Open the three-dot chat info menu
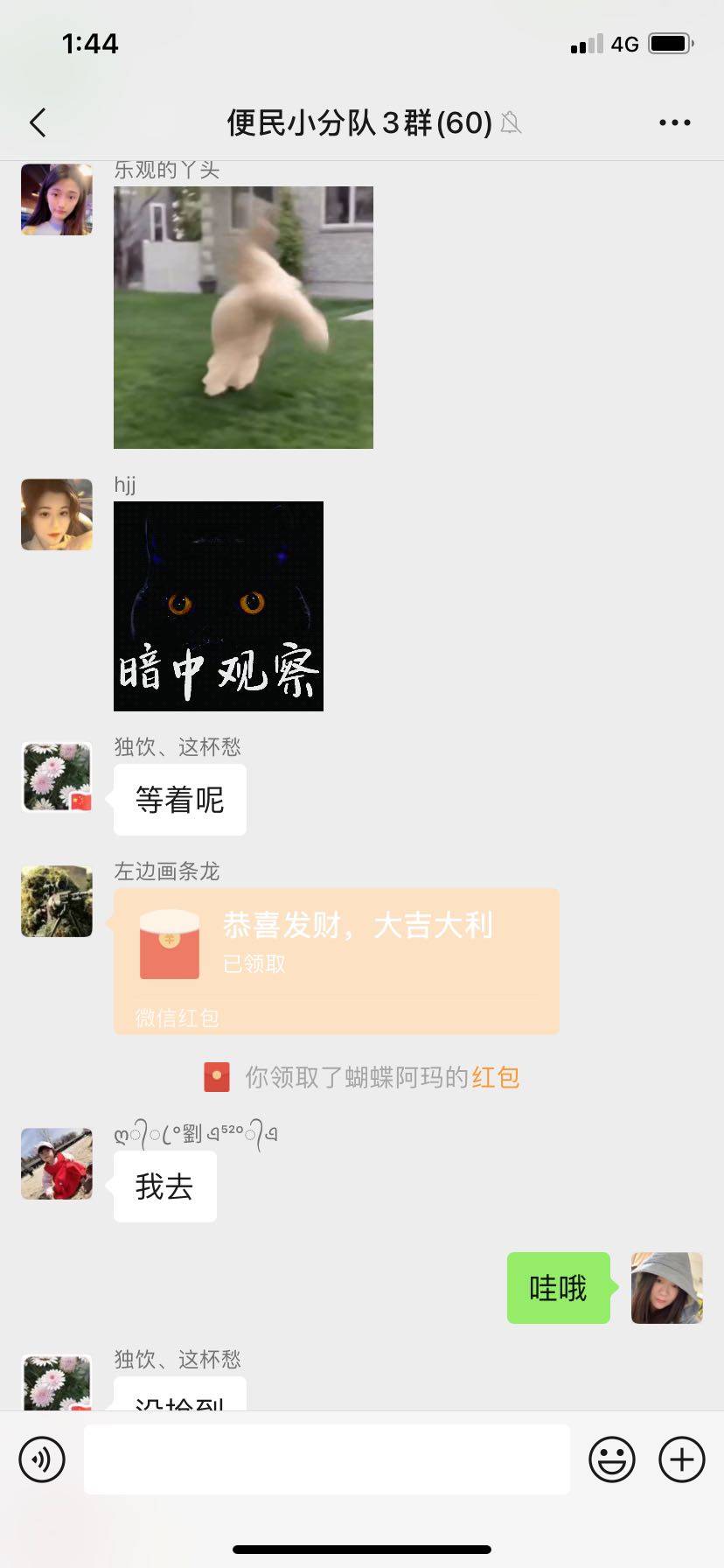 [674, 122]
